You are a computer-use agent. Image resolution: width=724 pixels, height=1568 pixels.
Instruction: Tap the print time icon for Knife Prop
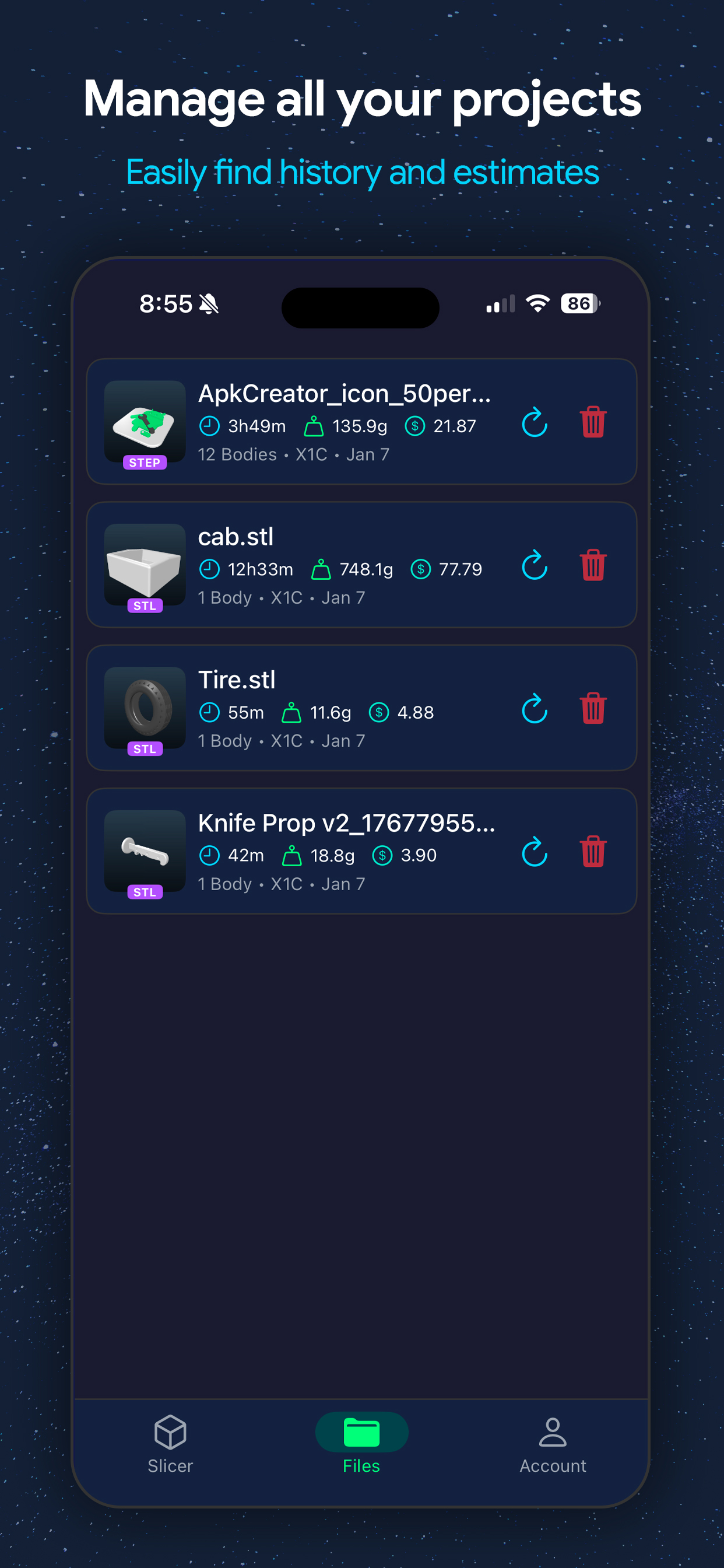tap(209, 855)
